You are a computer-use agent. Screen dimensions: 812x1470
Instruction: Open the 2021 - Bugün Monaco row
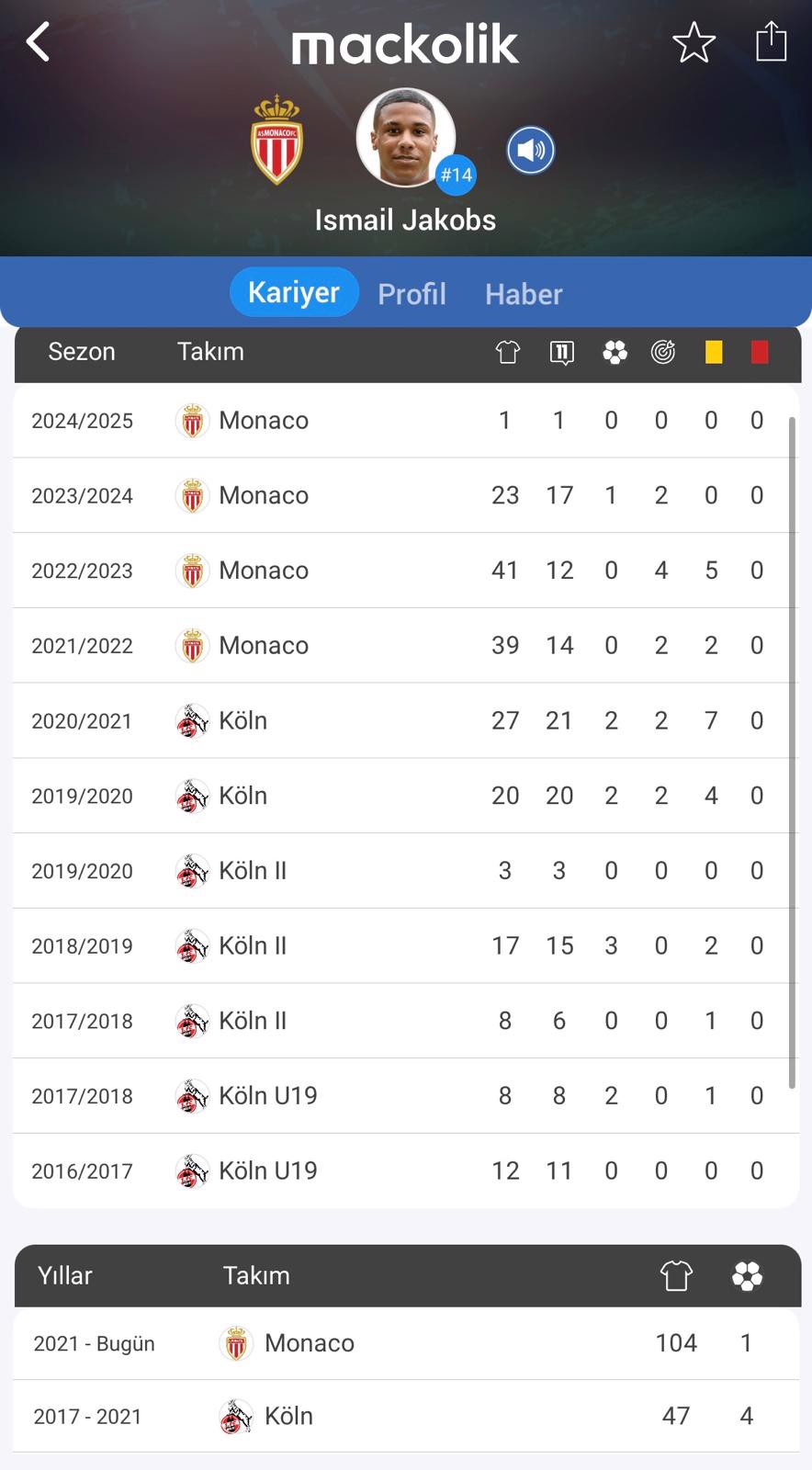pyautogui.click(x=406, y=1343)
